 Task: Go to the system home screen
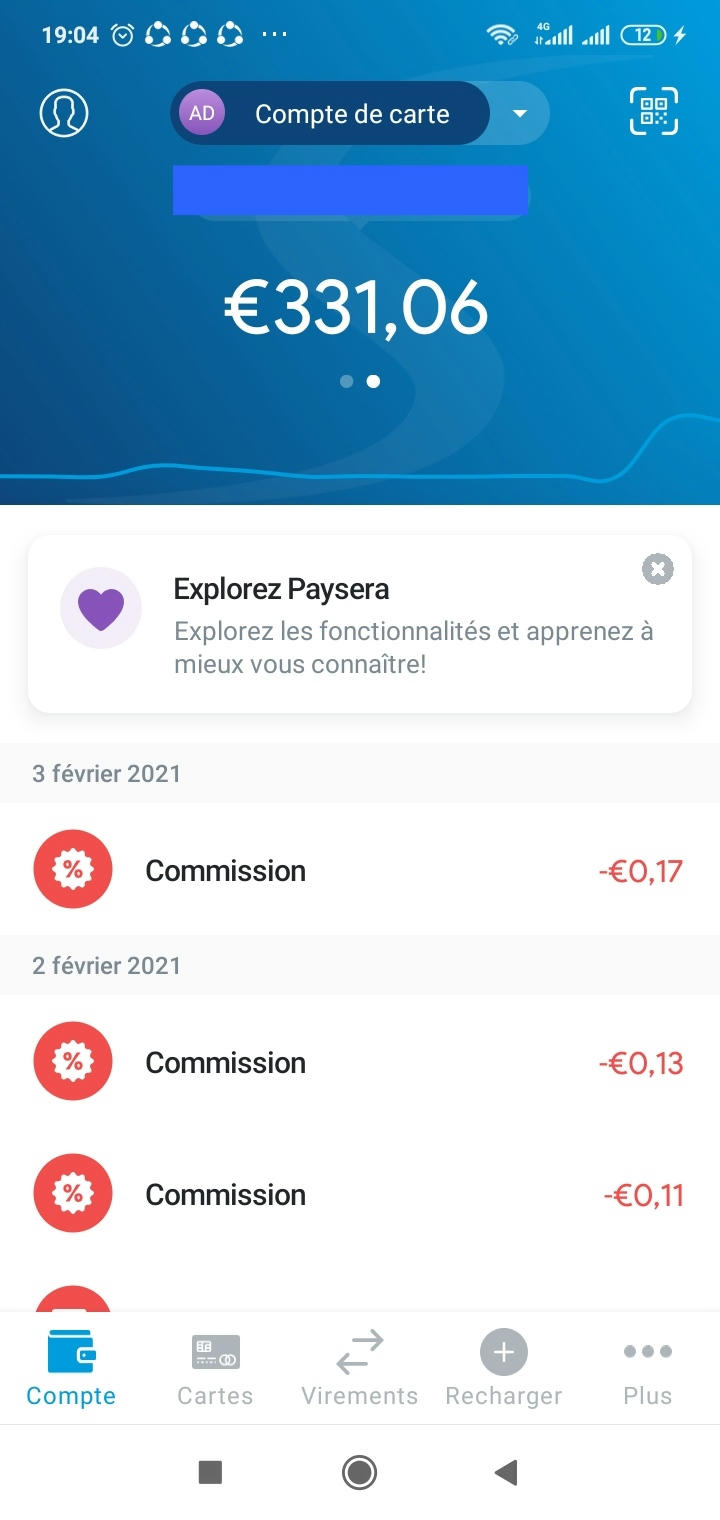(360, 1472)
